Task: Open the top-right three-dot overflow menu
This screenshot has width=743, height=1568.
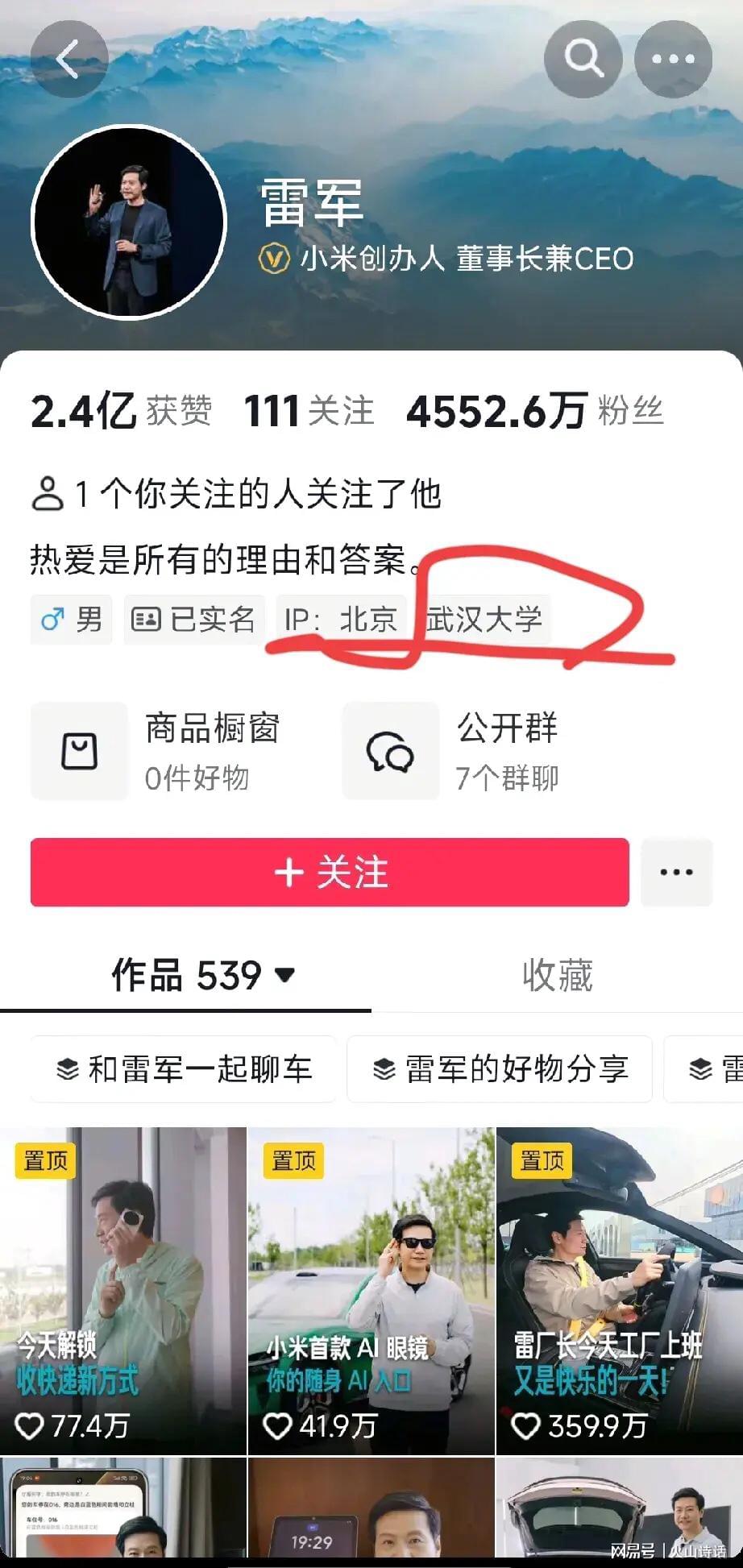Action: (673, 59)
